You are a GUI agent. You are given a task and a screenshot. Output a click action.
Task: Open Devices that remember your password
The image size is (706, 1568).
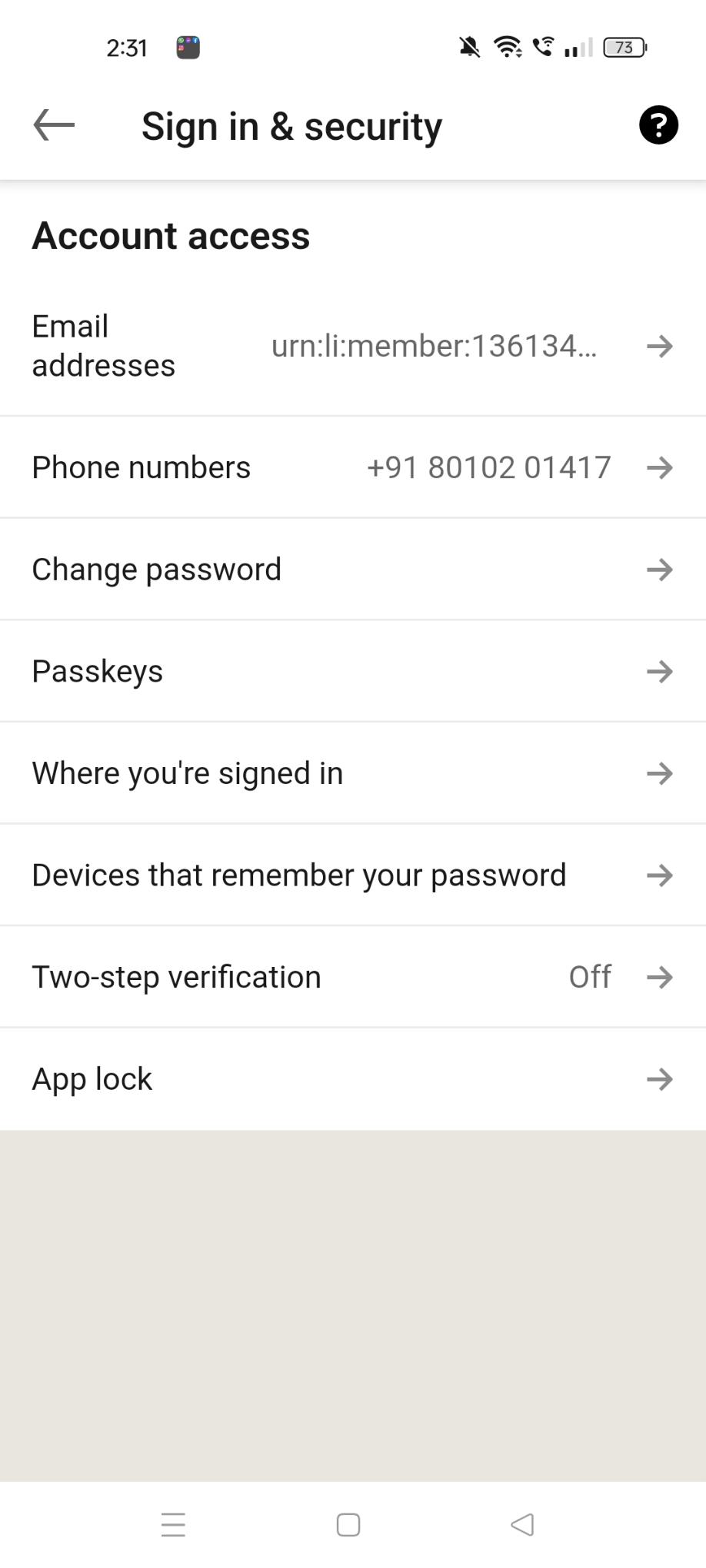coord(352,875)
